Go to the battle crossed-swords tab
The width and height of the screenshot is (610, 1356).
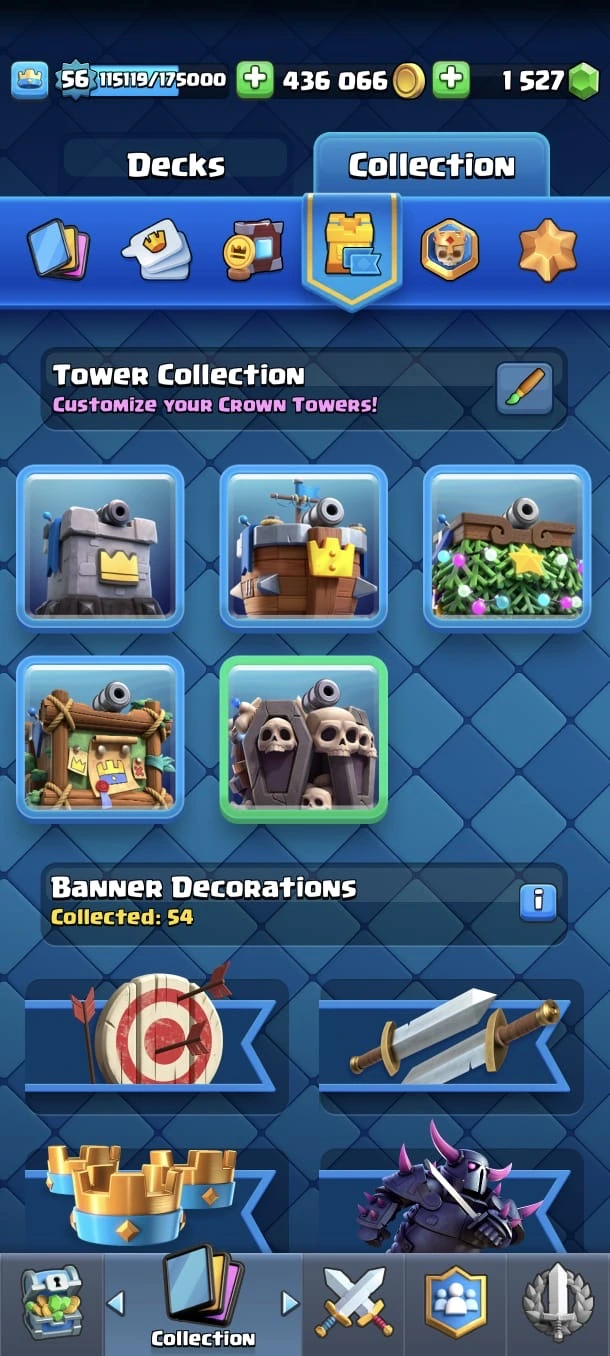click(x=355, y=1302)
